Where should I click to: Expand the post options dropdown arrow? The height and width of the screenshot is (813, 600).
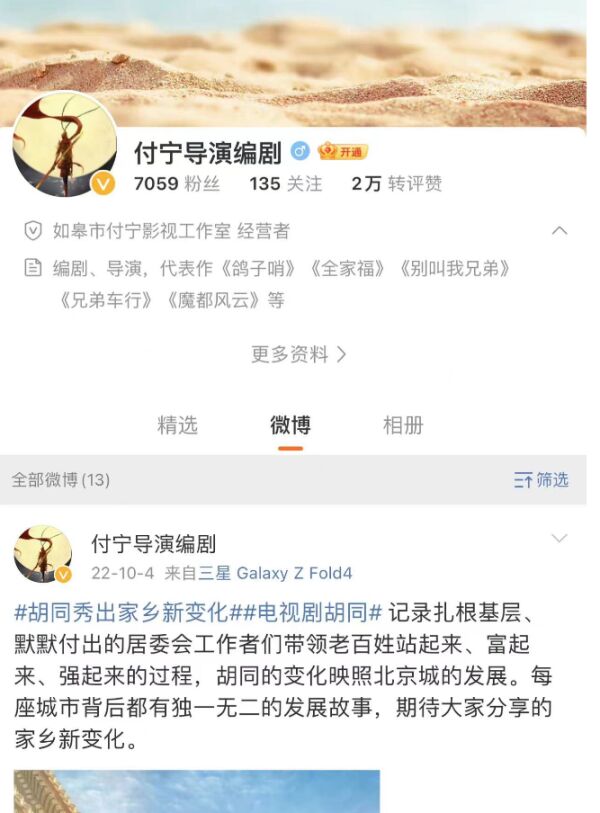click(559, 539)
